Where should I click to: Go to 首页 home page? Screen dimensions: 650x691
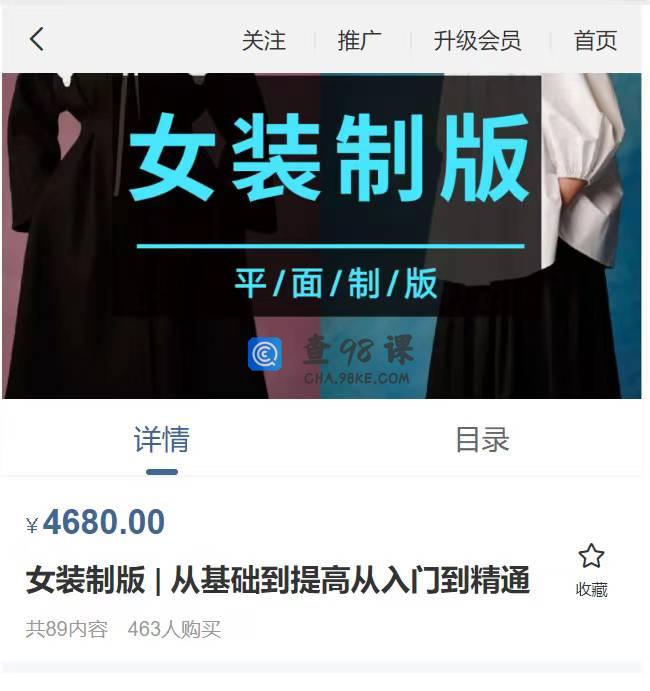pyautogui.click(x=595, y=41)
